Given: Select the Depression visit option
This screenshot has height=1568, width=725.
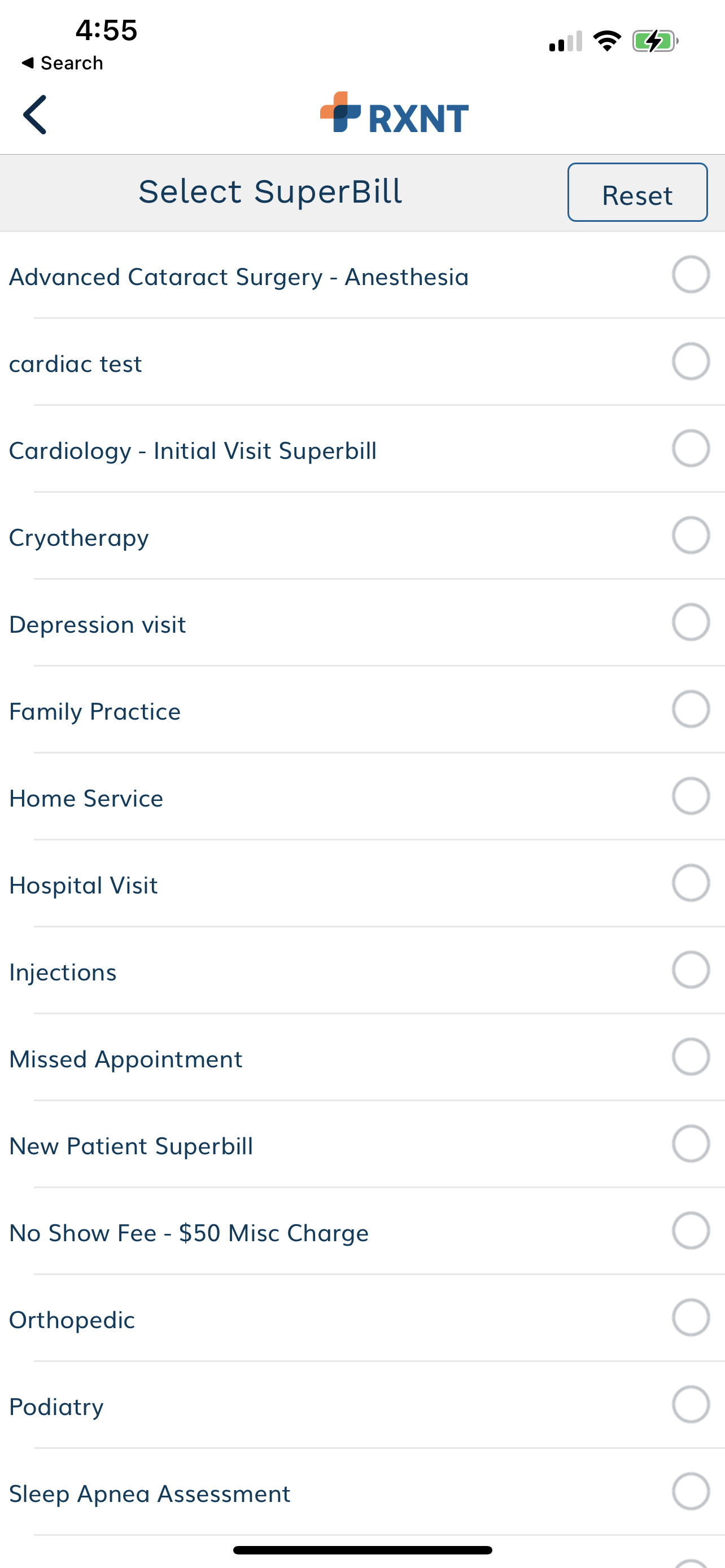Looking at the screenshot, I should tap(363, 623).
